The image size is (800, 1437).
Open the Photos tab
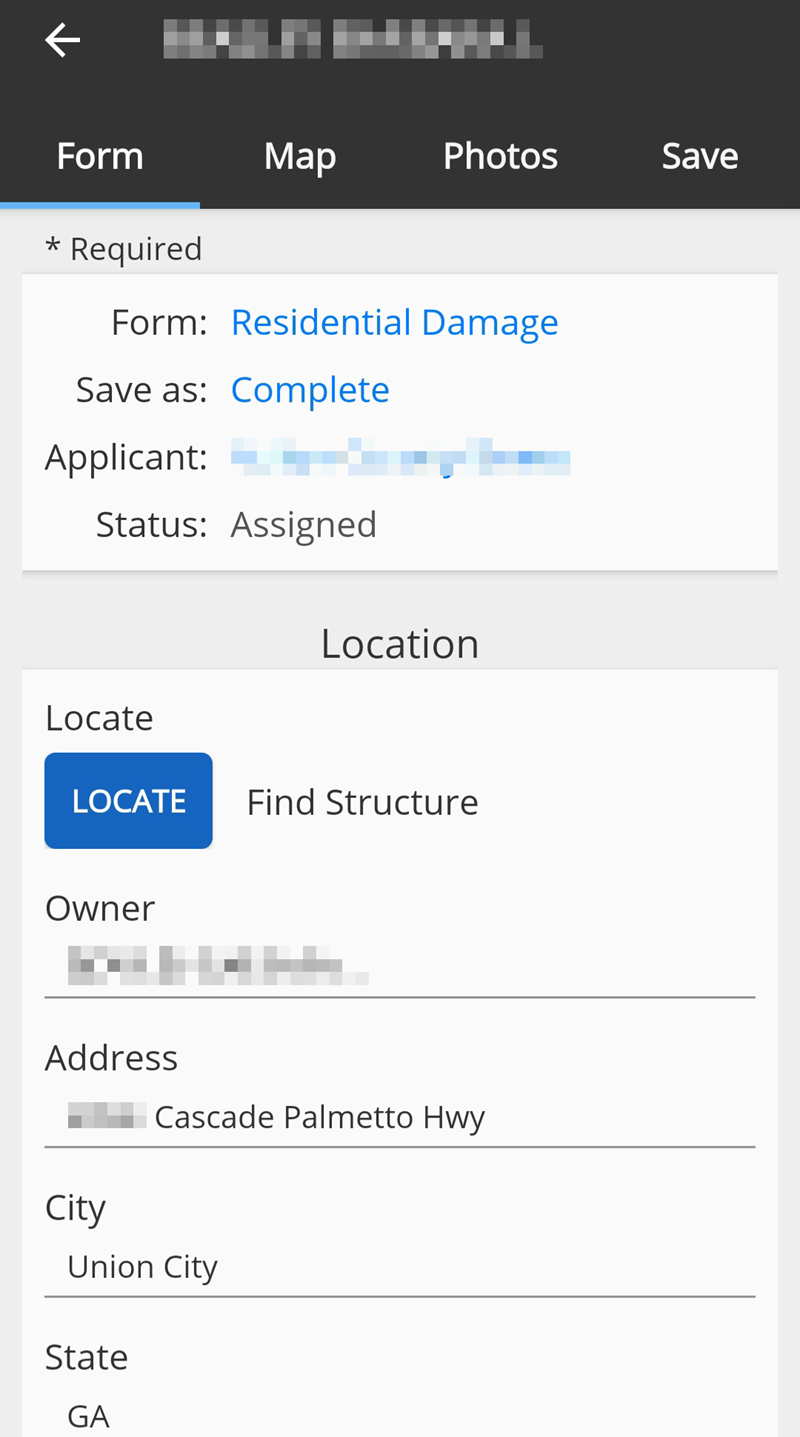500,153
